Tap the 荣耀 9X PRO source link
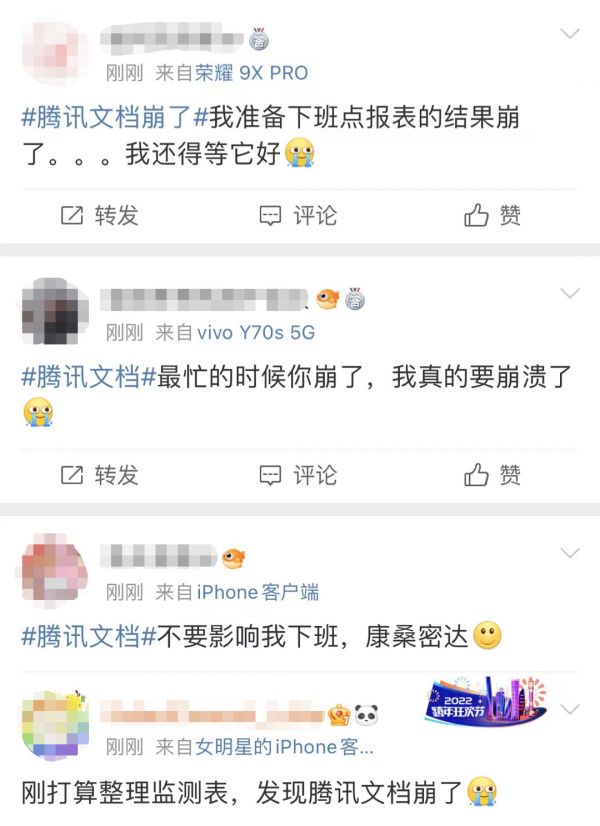The height and width of the screenshot is (826, 600). click(x=250, y=73)
